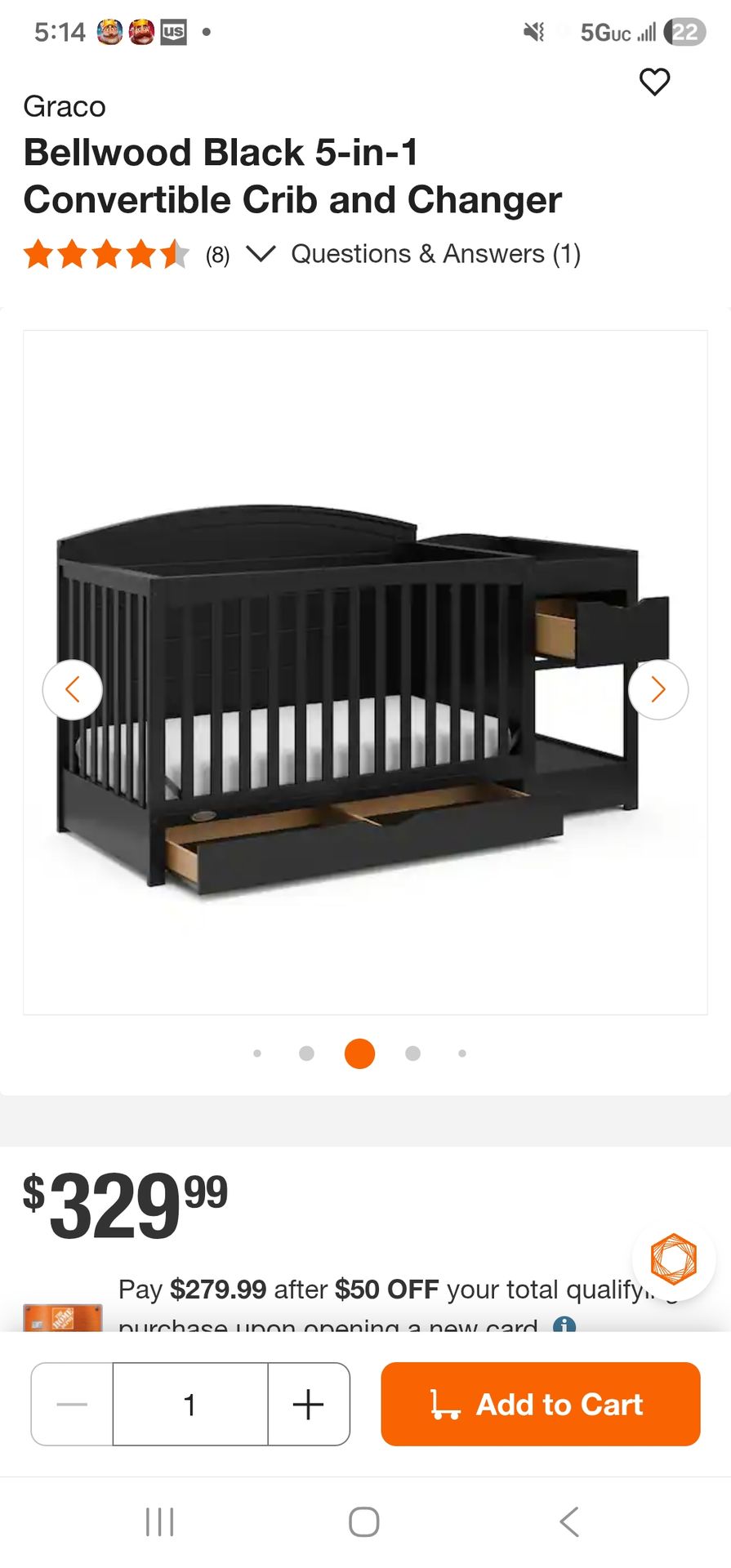Save crib to favorites with heart icon
Viewport: 731px width, 1568px height.
point(654,82)
